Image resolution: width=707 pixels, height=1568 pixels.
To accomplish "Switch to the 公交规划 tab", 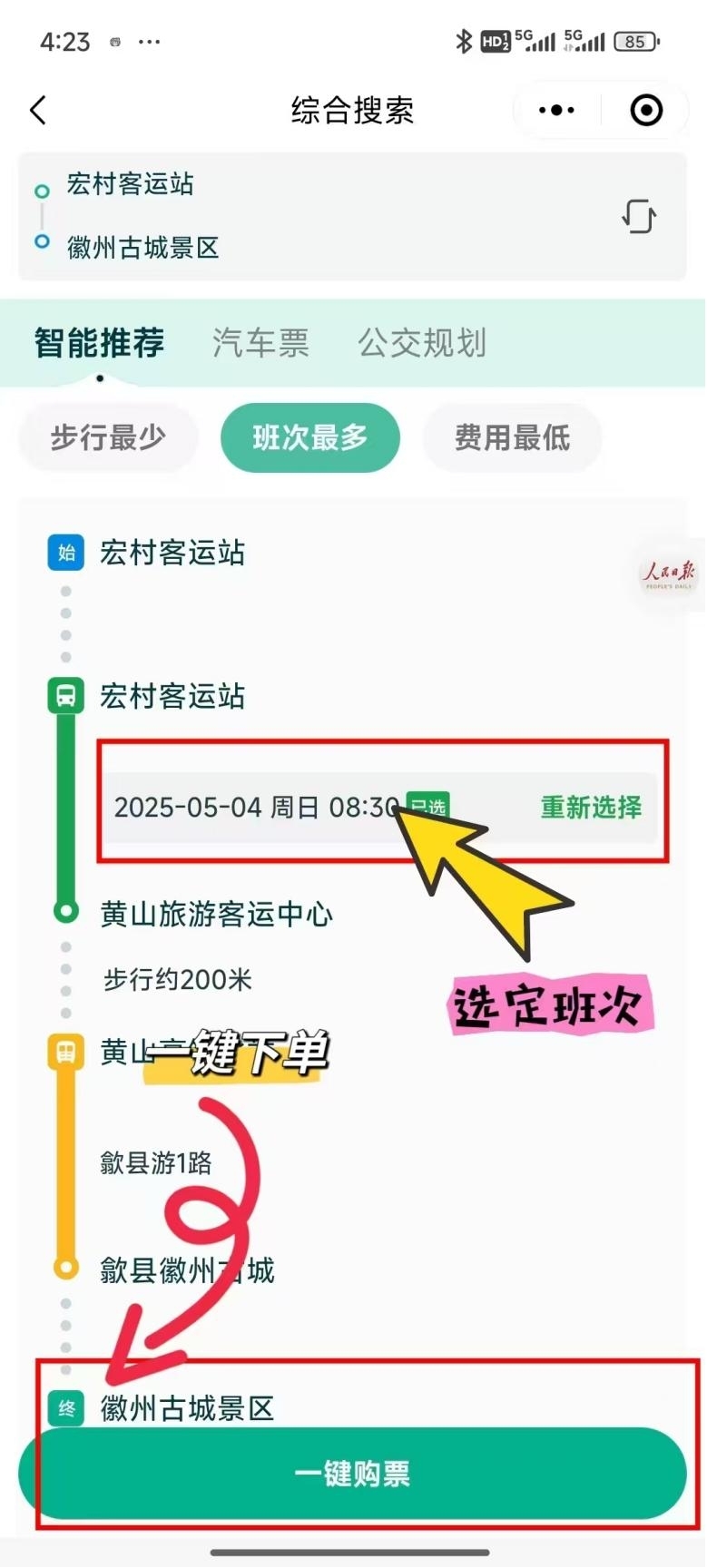I will [422, 344].
